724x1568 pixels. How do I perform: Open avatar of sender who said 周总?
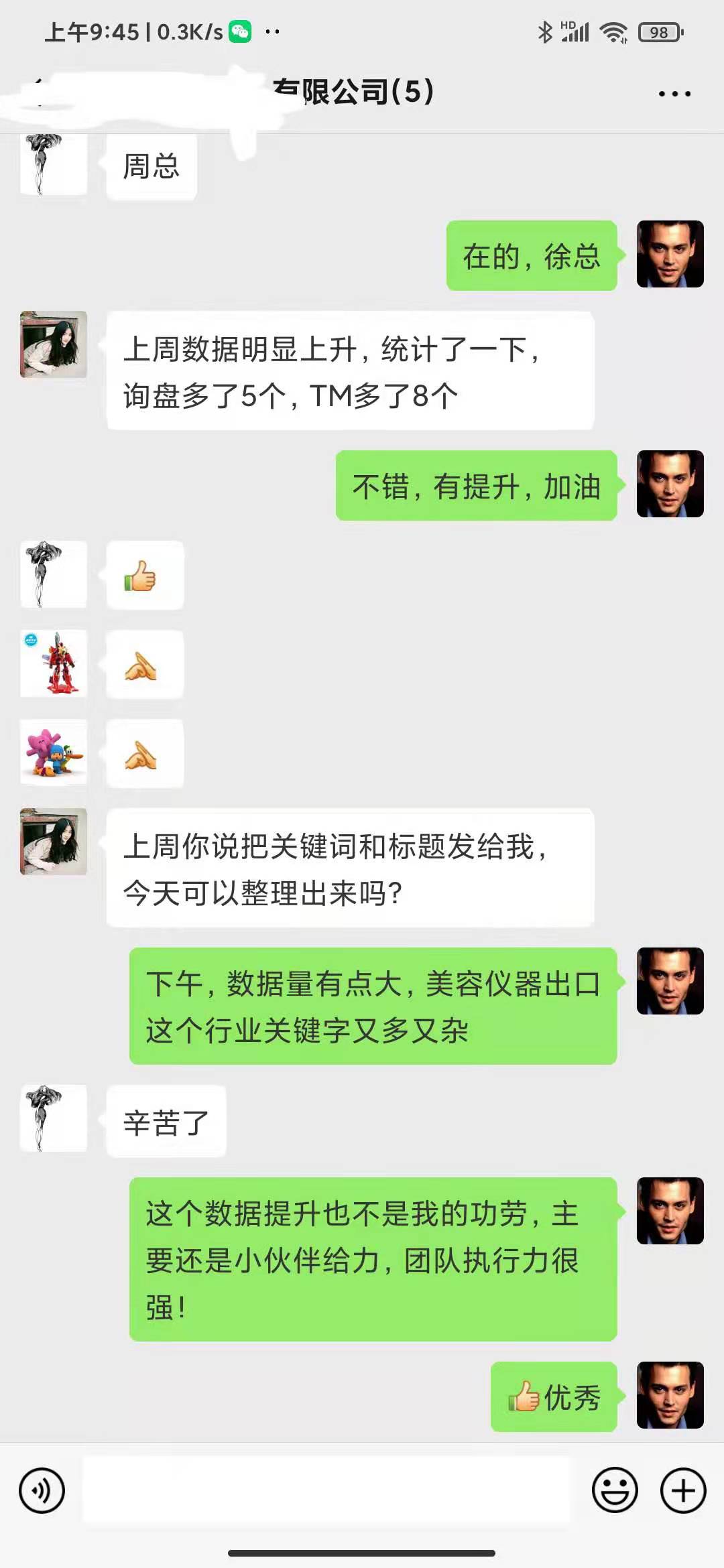(x=54, y=165)
